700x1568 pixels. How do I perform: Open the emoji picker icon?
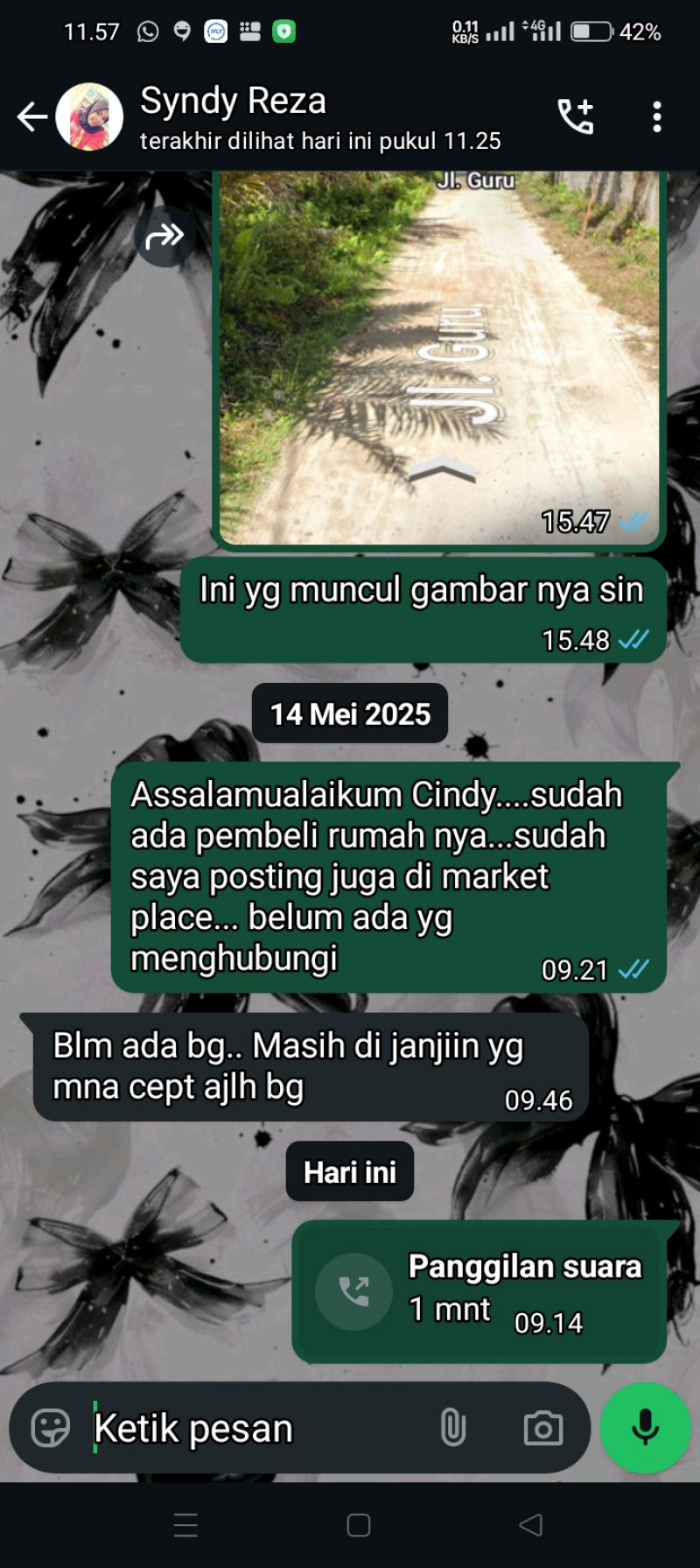tap(52, 1427)
